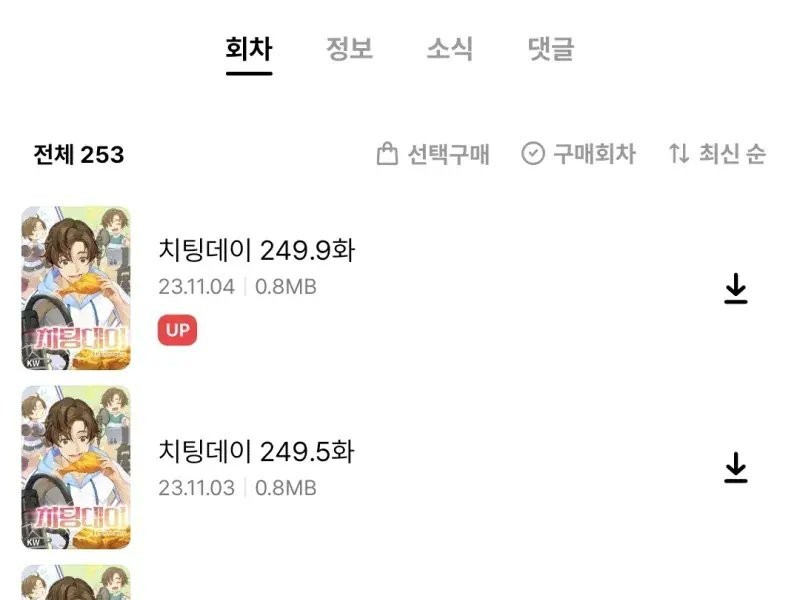Screen dimensions: 800x600
Task: Filter by 구매회차
Action: click(x=579, y=154)
